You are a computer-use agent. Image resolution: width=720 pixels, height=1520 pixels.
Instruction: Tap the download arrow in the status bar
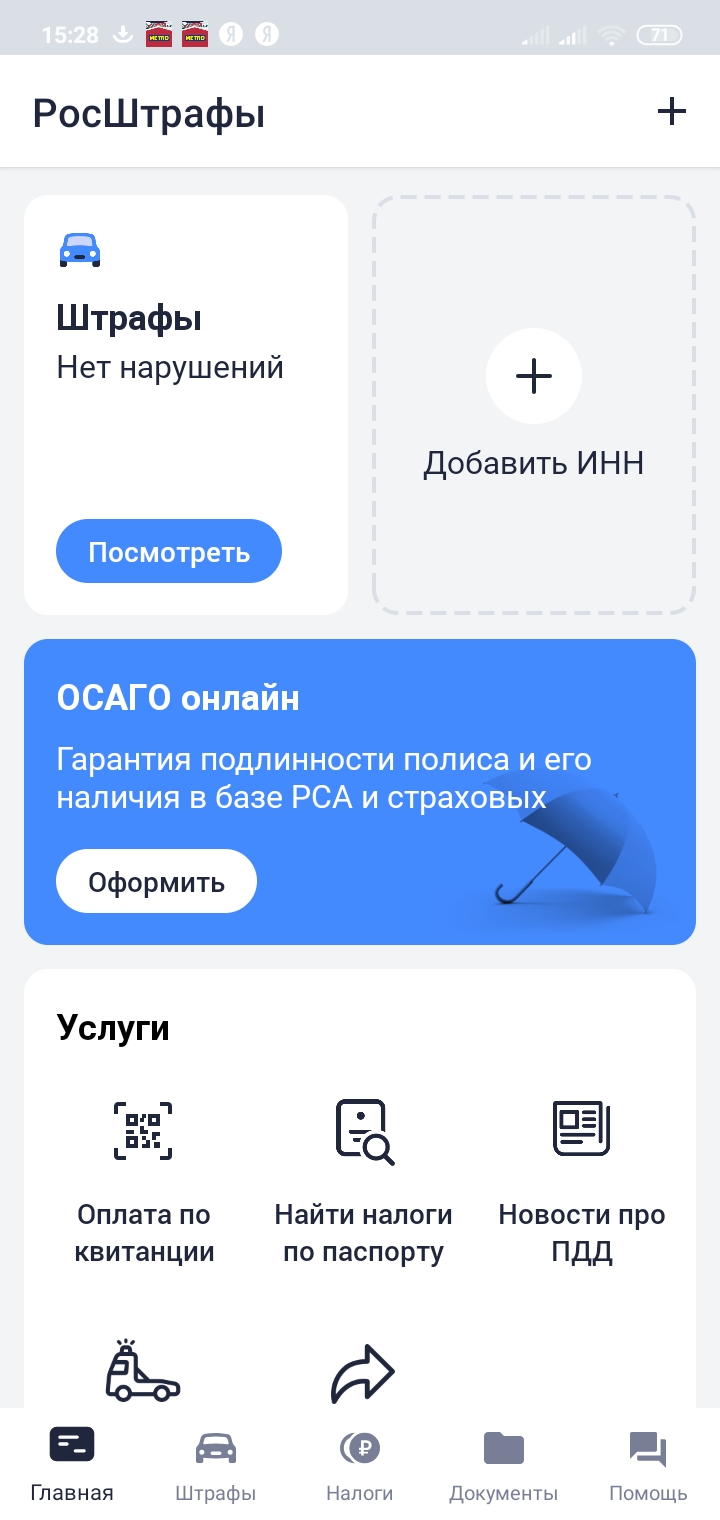click(x=122, y=33)
